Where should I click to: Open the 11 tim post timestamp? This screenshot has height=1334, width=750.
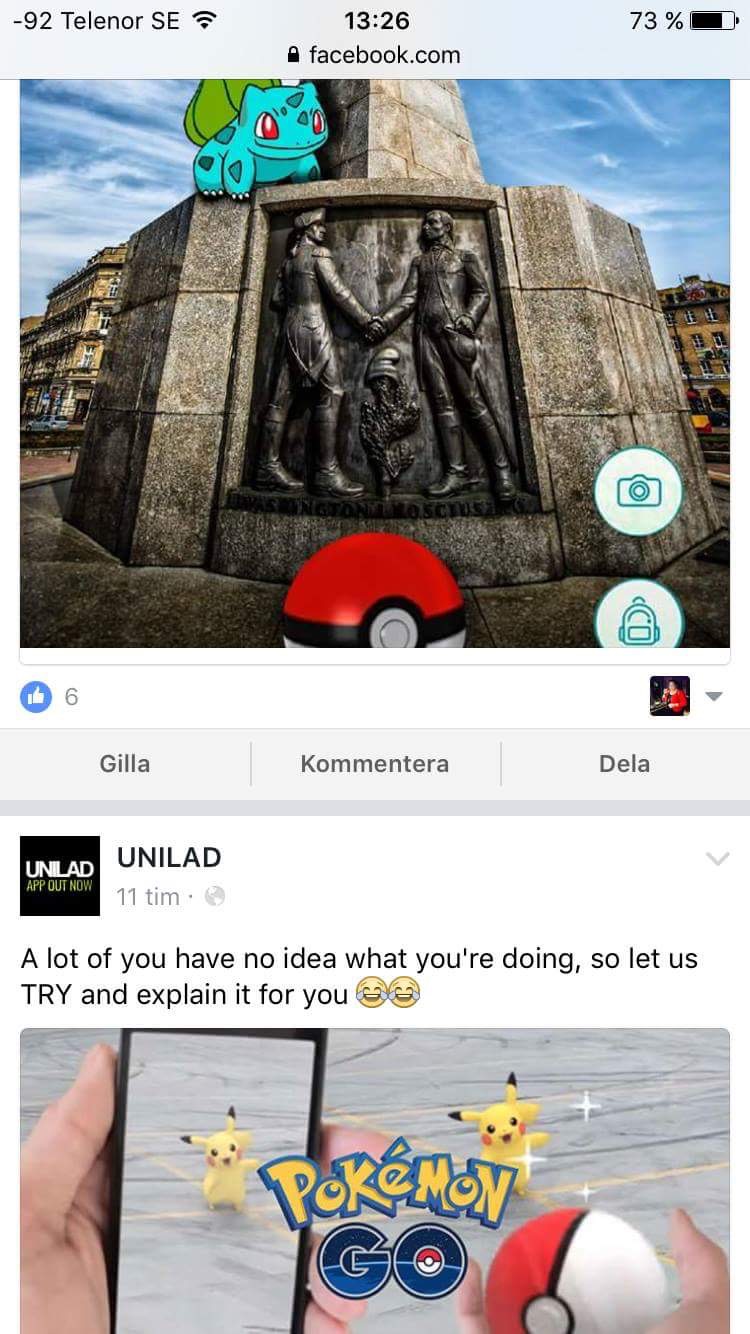click(x=148, y=897)
